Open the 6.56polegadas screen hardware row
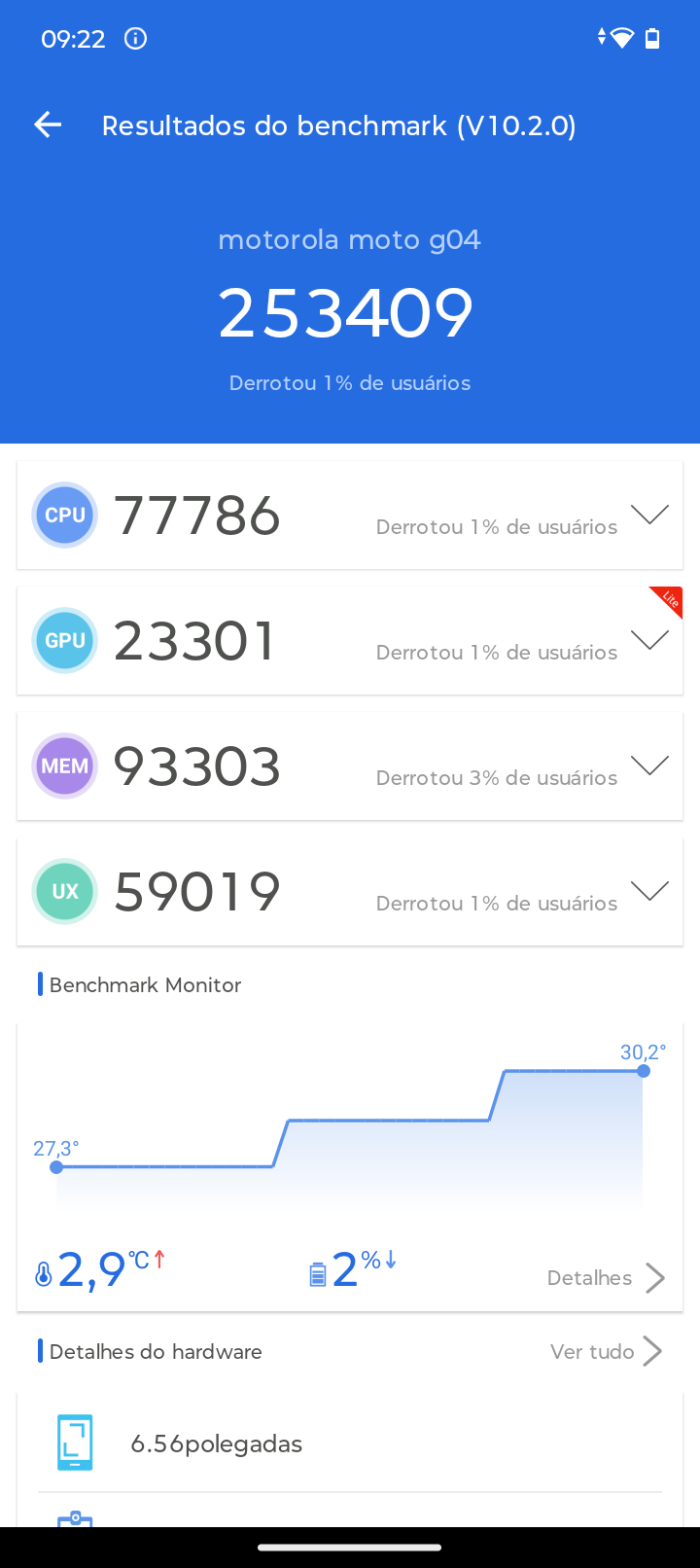This screenshot has width=700, height=1568. tap(350, 1443)
